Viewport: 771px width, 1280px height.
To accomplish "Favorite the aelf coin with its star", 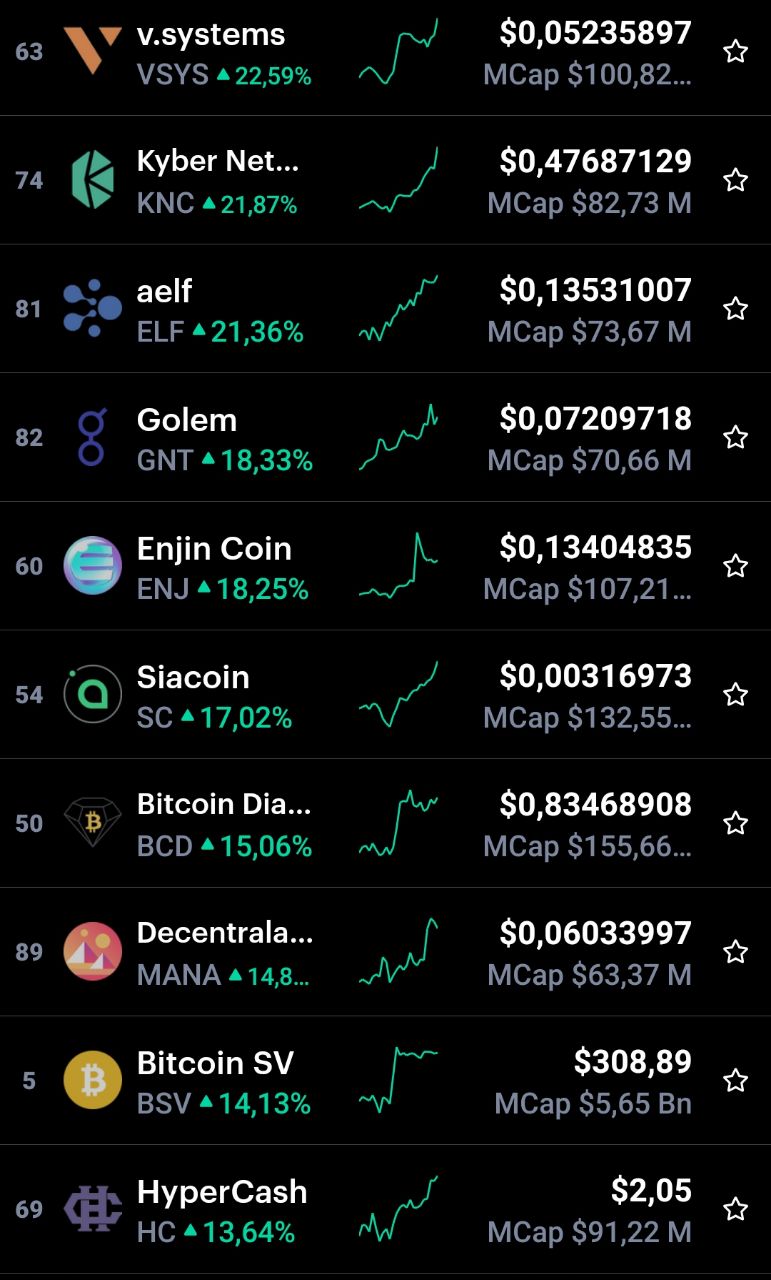I will coord(735,309).
